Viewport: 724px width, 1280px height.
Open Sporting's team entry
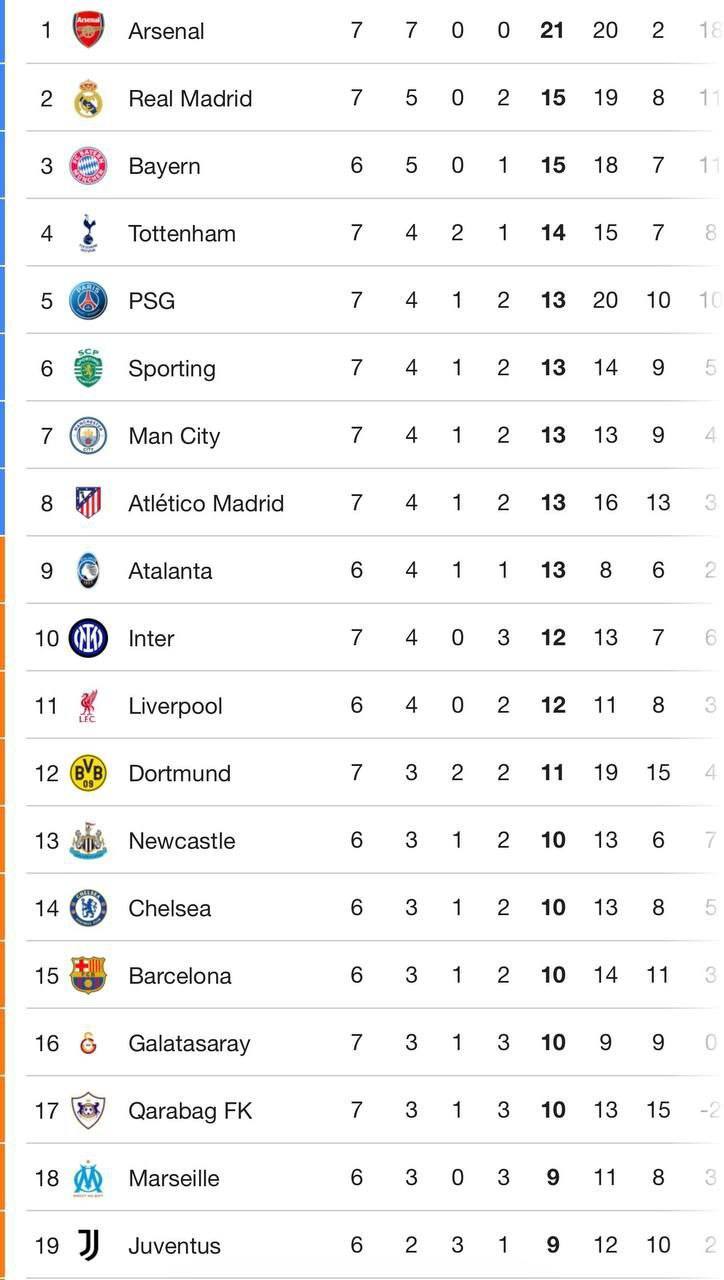[172, 368]
